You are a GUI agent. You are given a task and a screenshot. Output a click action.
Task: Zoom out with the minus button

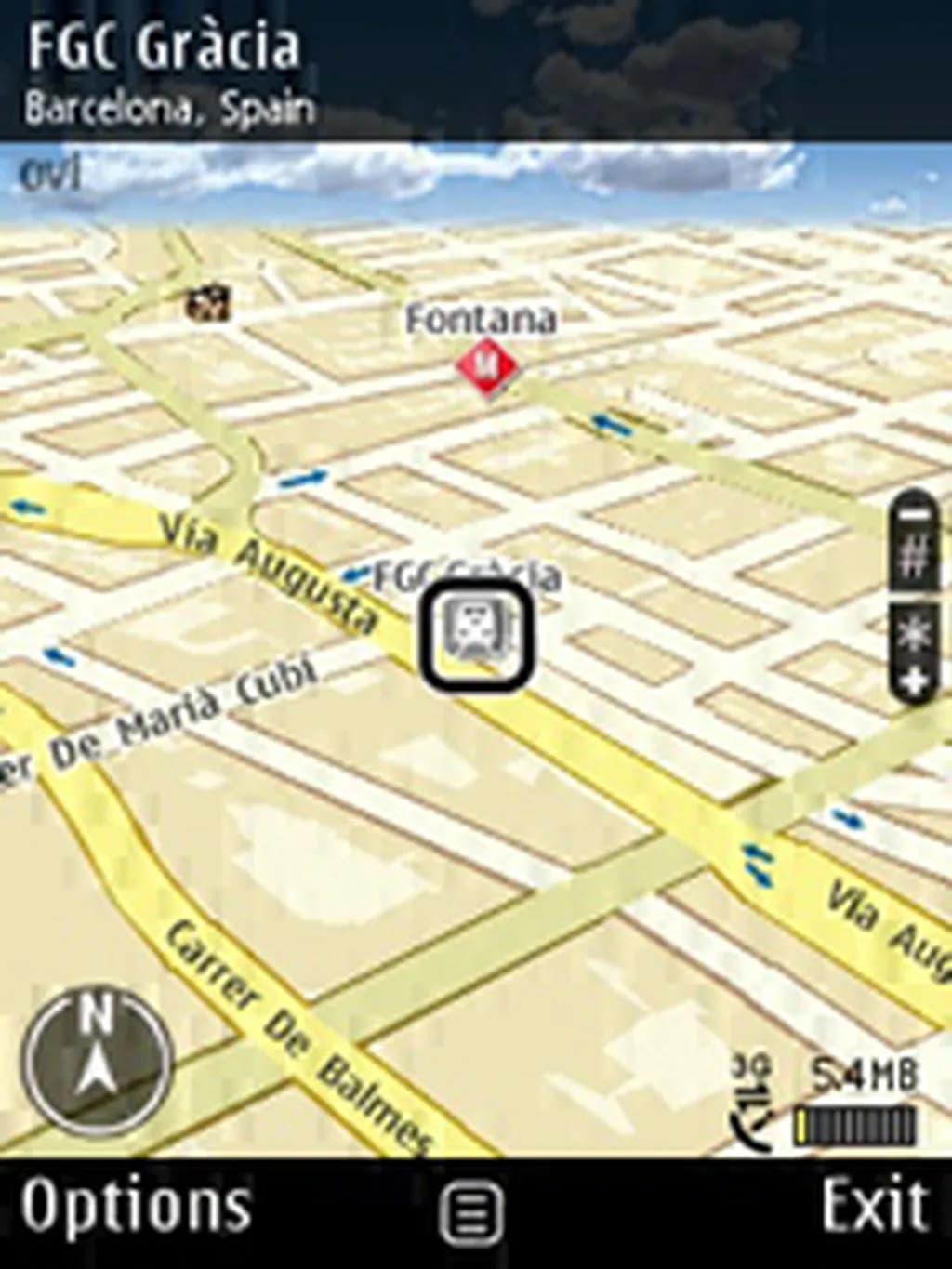916,513
